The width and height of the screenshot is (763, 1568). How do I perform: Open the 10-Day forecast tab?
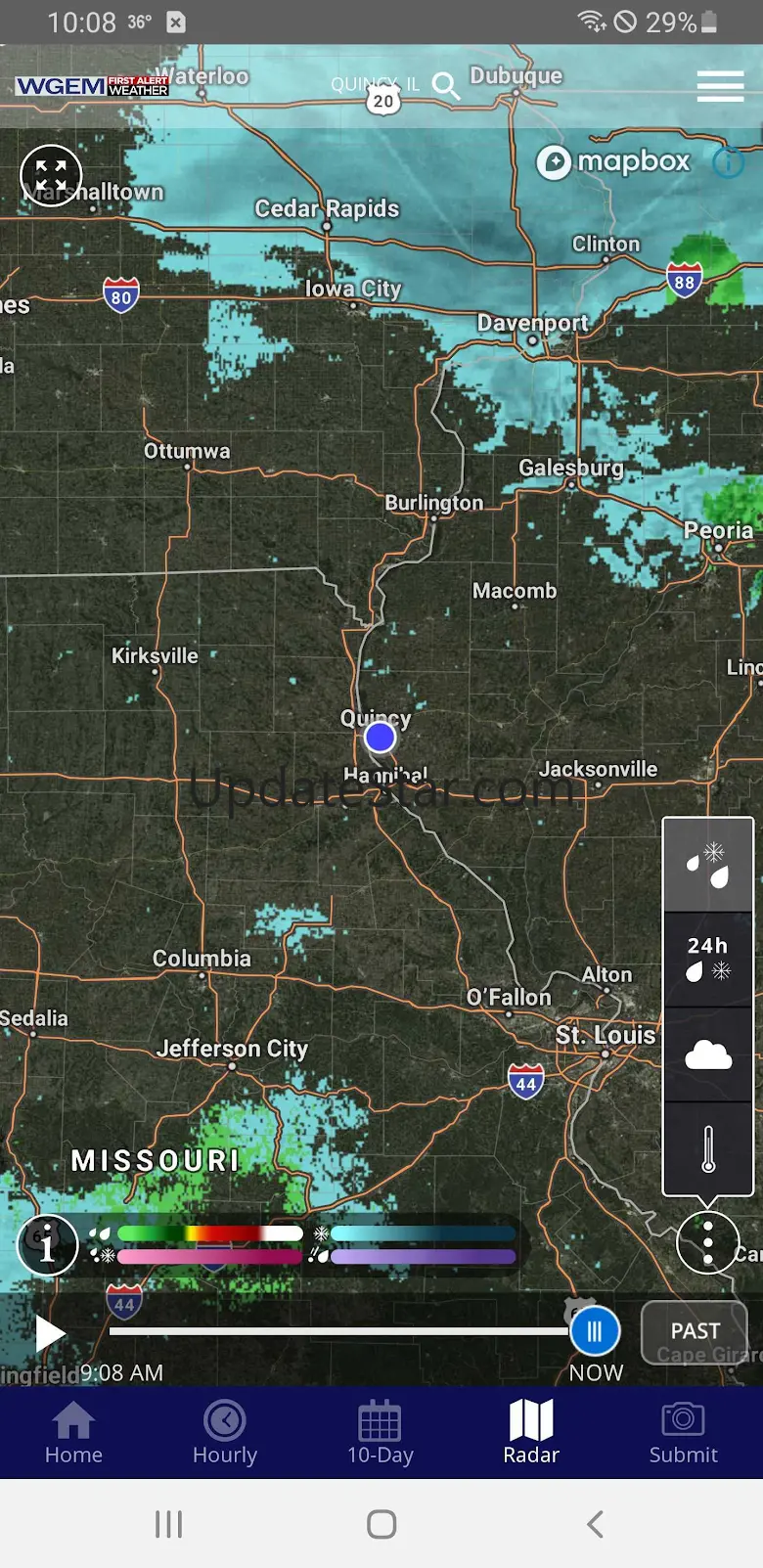381,1432
